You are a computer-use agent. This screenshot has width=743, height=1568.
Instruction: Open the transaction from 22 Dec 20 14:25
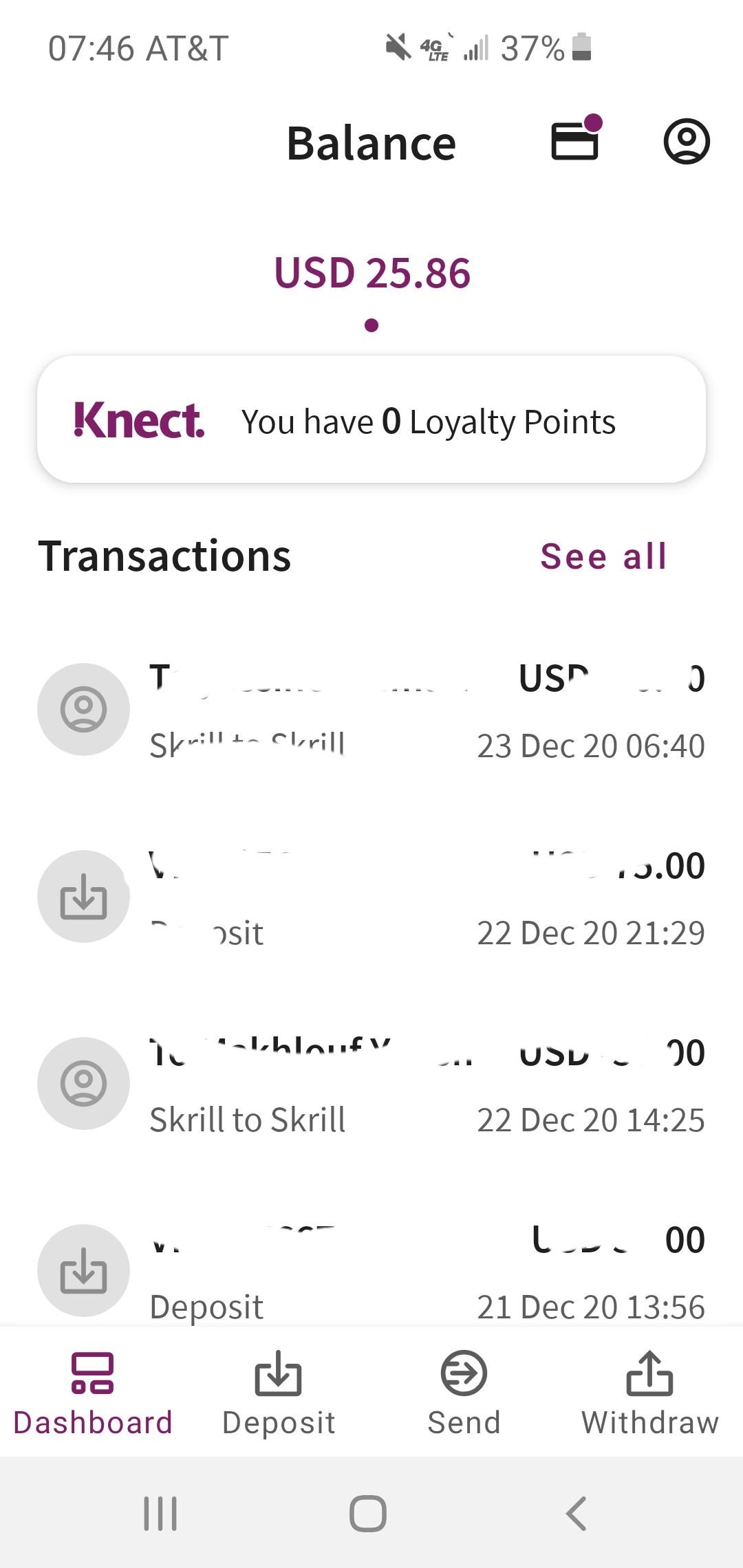click(371, 1084)
